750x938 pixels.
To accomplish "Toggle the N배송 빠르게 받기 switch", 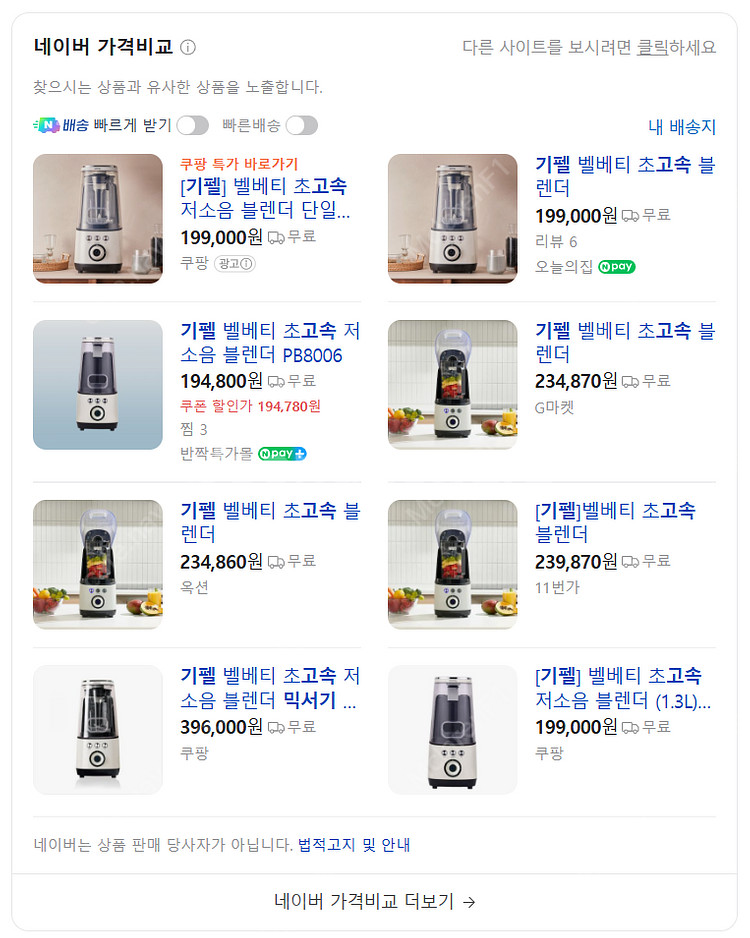I will pyautogui.click(x=192, y=125).
